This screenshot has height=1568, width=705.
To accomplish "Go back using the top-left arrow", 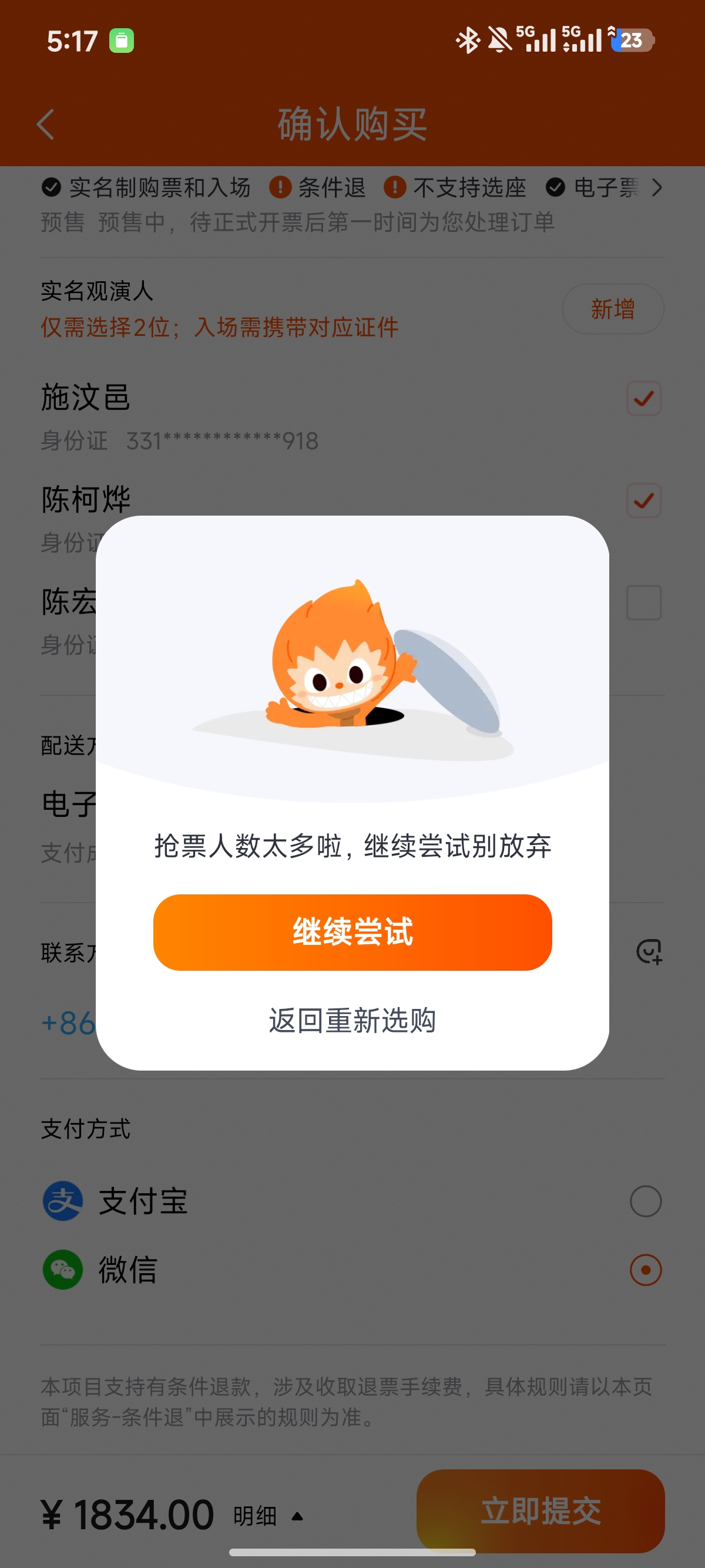I will coord(46,124).
